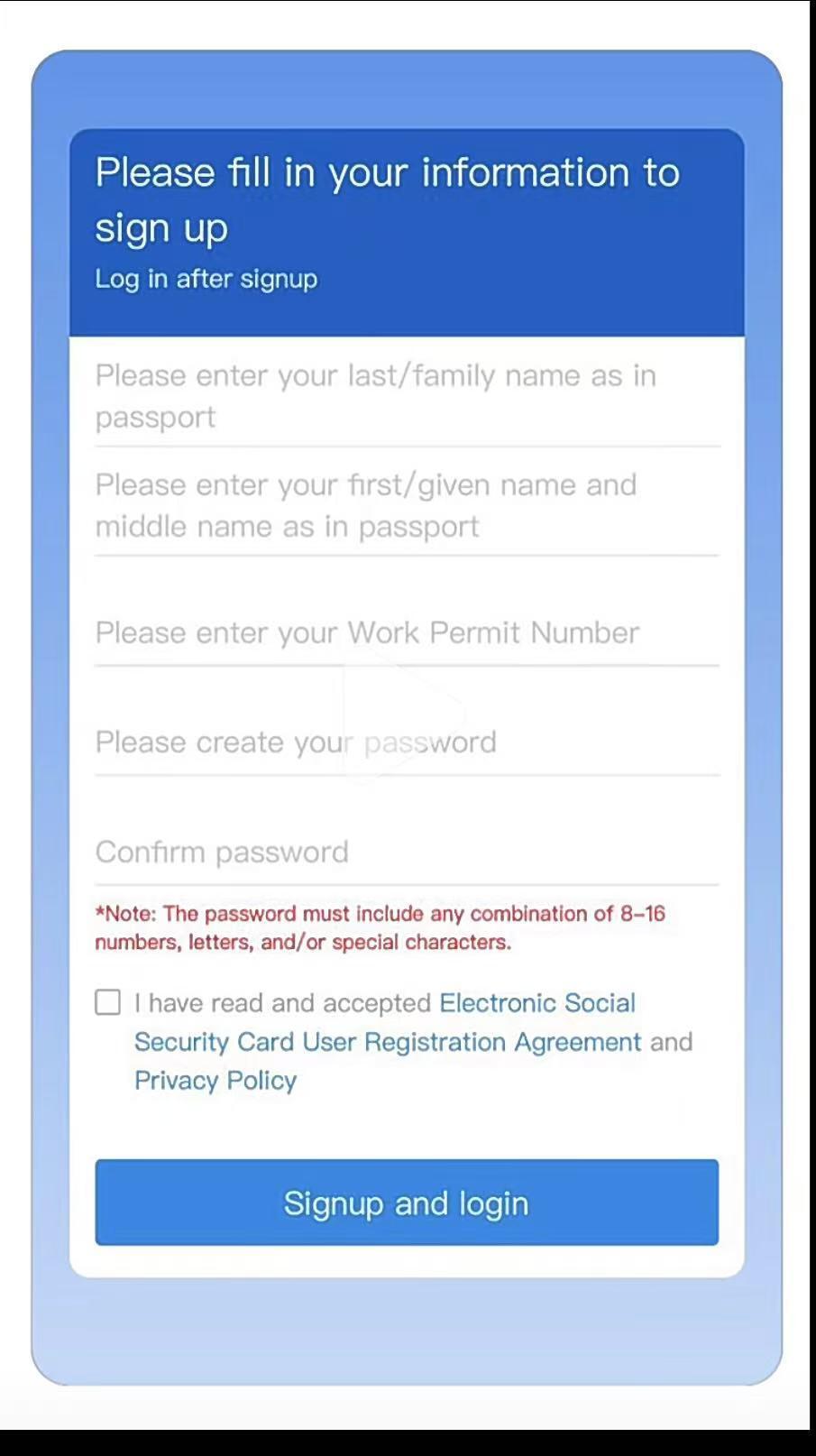Check the agreement acceptance checkbox
Screen dimensions: 816x1456
click(108, 1002)
